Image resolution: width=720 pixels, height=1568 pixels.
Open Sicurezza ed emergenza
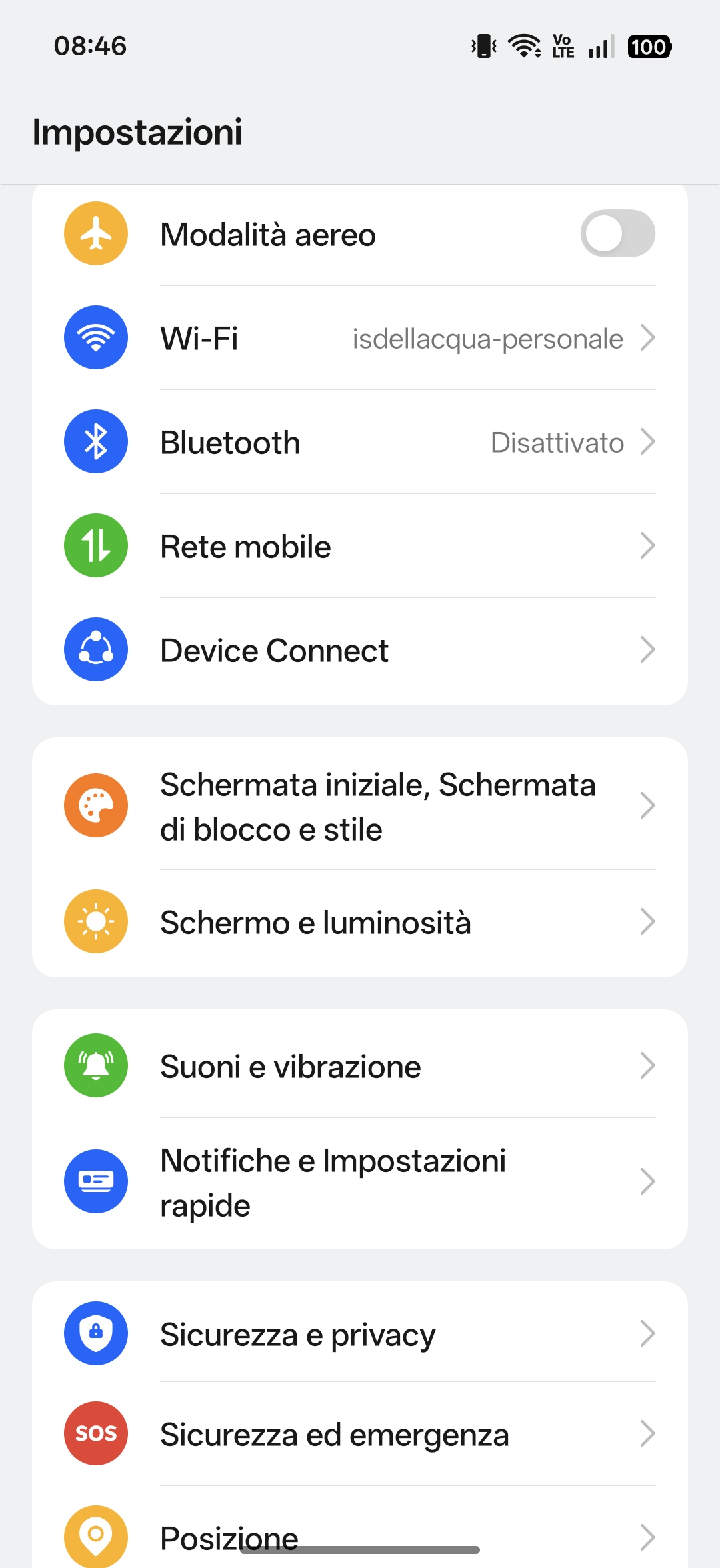tap(360, 1435)
